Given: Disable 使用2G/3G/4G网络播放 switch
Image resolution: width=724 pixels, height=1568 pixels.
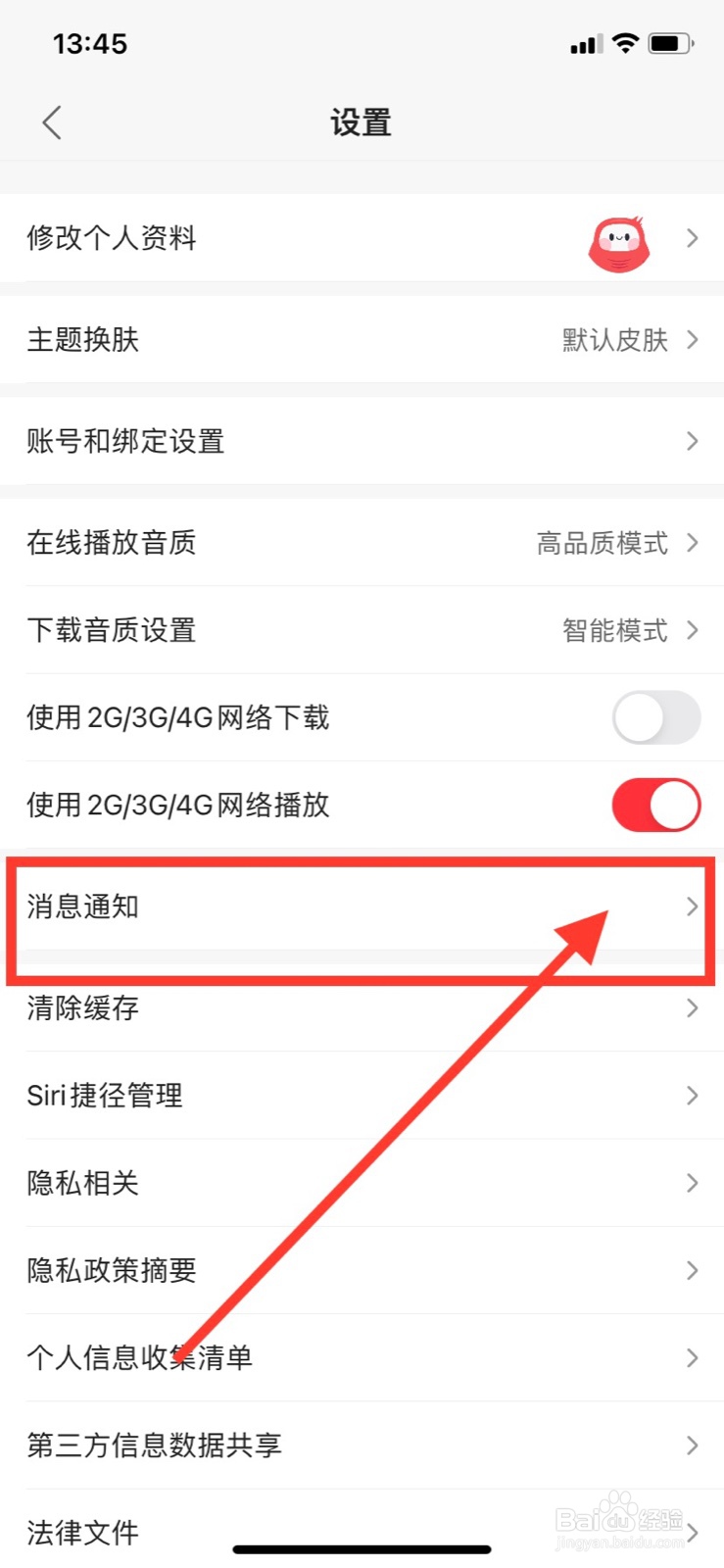Looking at the screenshot, I should (655, 805).
